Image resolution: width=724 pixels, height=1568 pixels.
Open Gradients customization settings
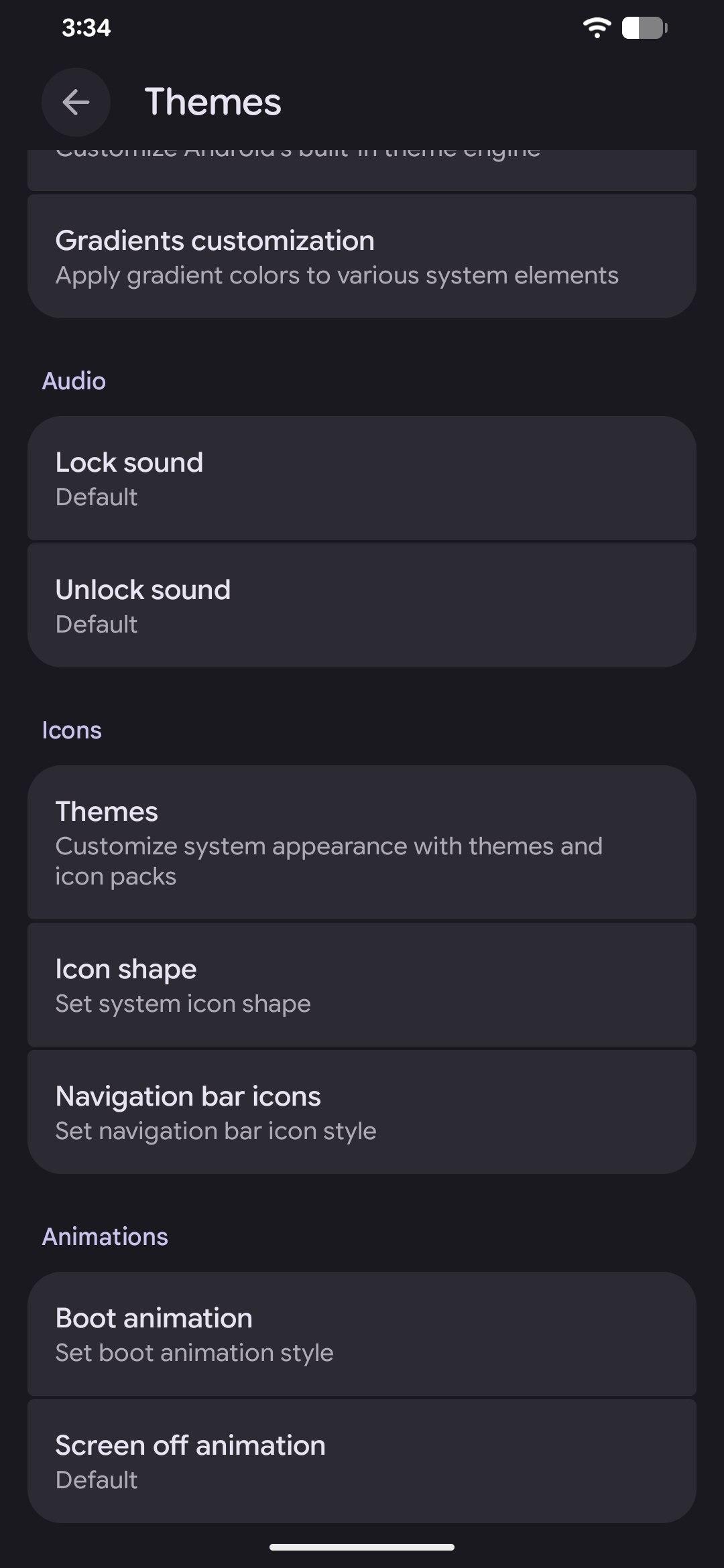[362, 257]
